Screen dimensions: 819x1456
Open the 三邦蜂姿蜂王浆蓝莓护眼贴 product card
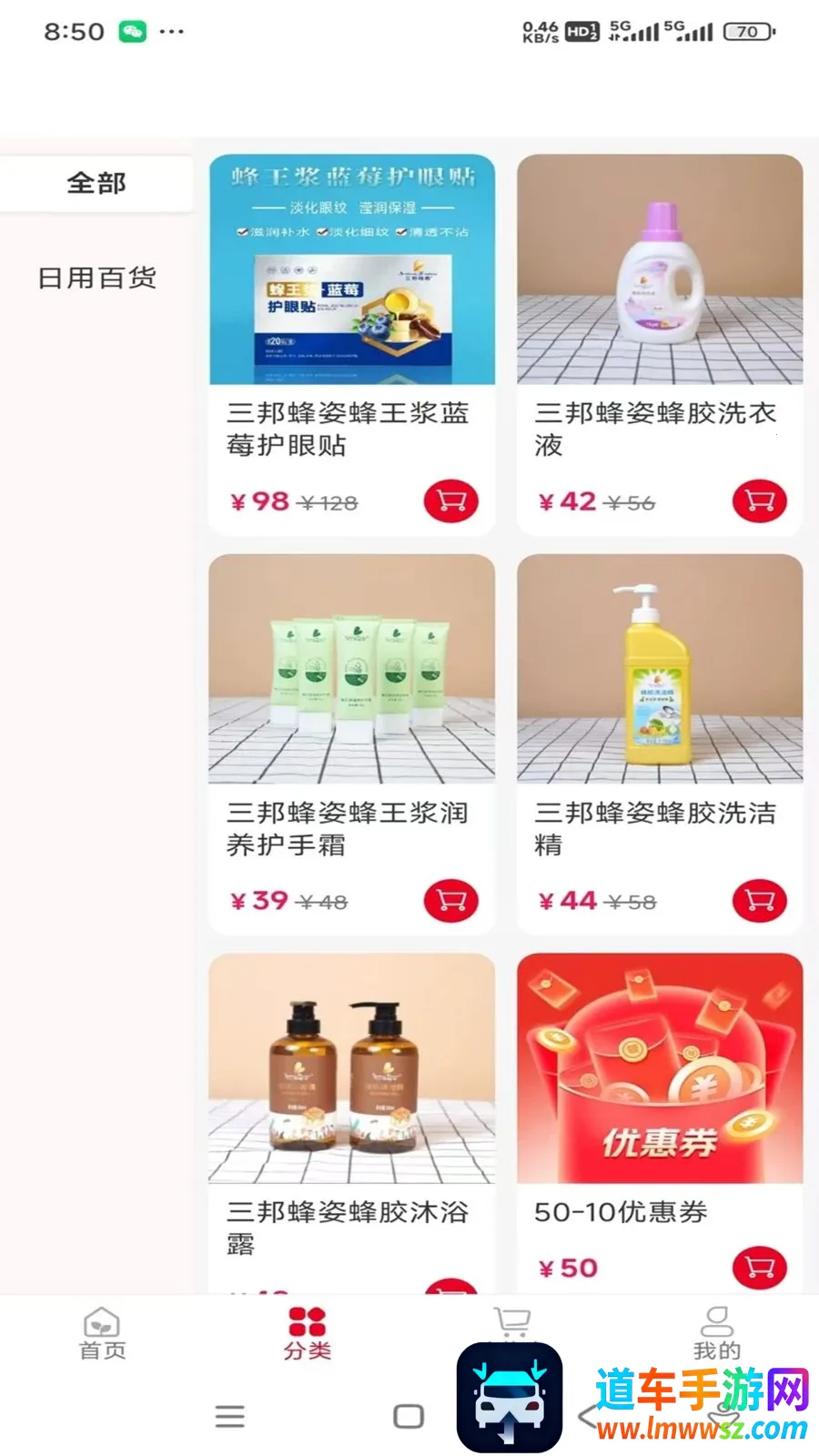[352, 345]
